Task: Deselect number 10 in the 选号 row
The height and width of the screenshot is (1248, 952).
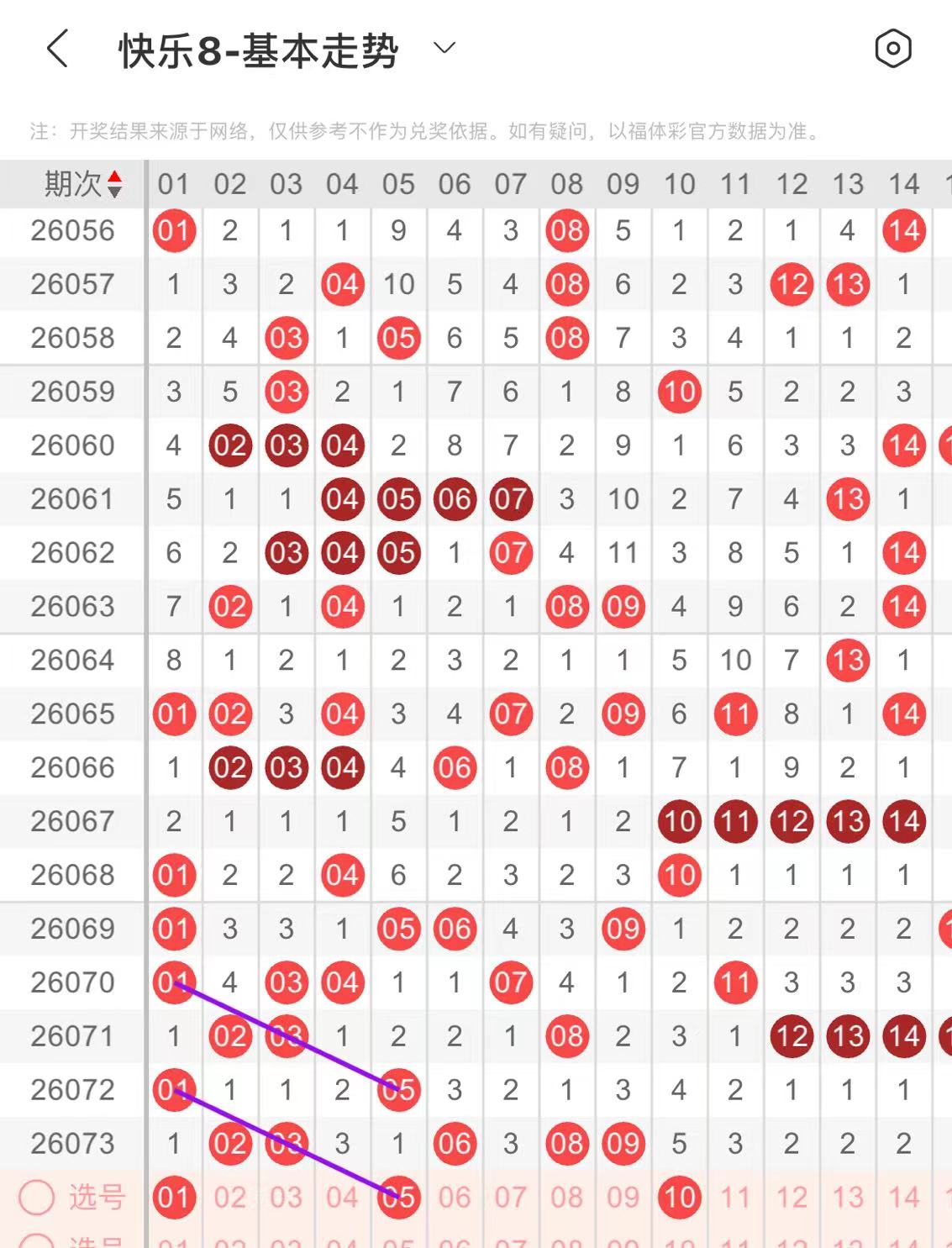Action: [x=680, y=1198]
